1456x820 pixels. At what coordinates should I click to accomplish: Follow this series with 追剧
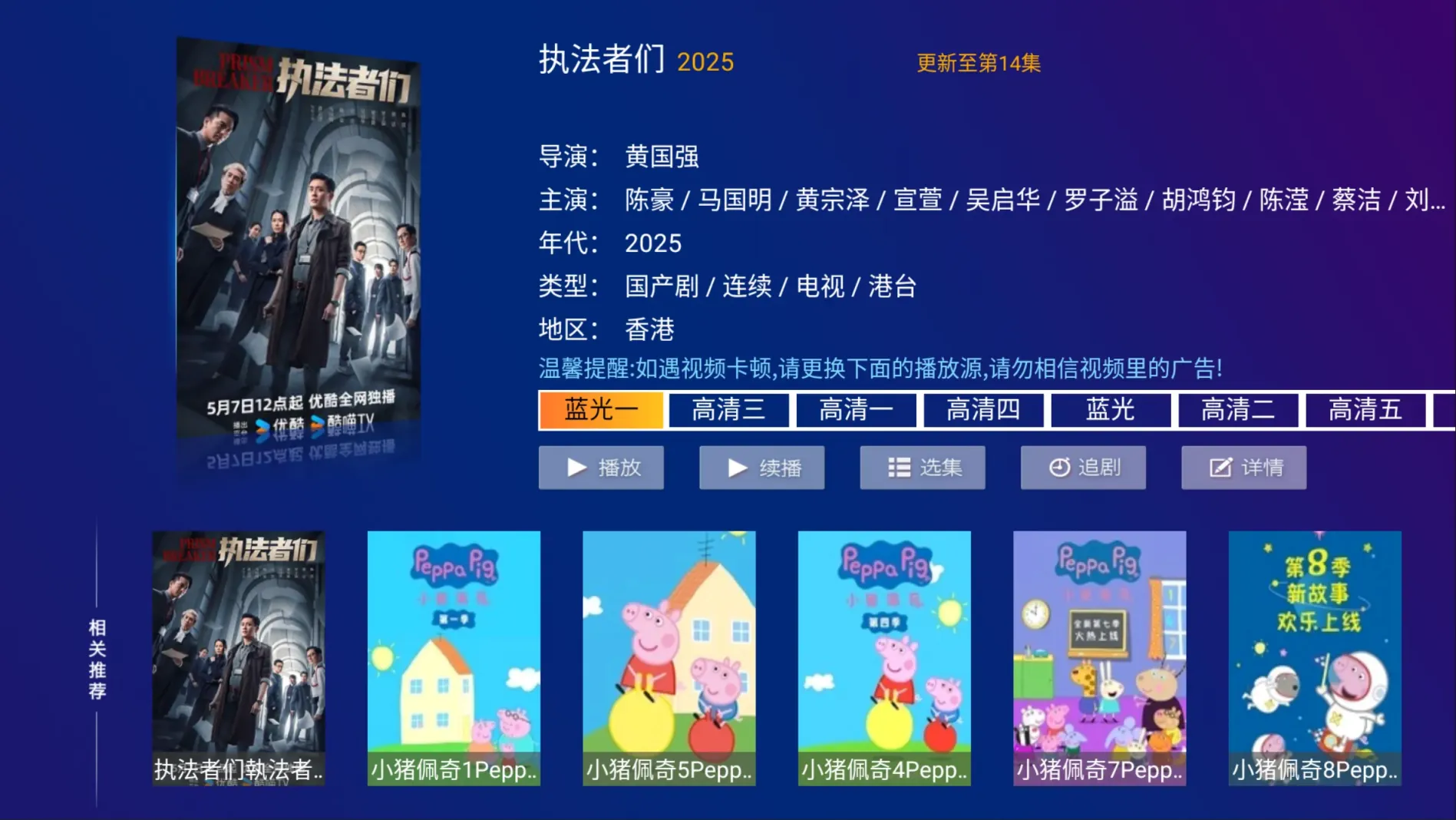point(1083,468)
